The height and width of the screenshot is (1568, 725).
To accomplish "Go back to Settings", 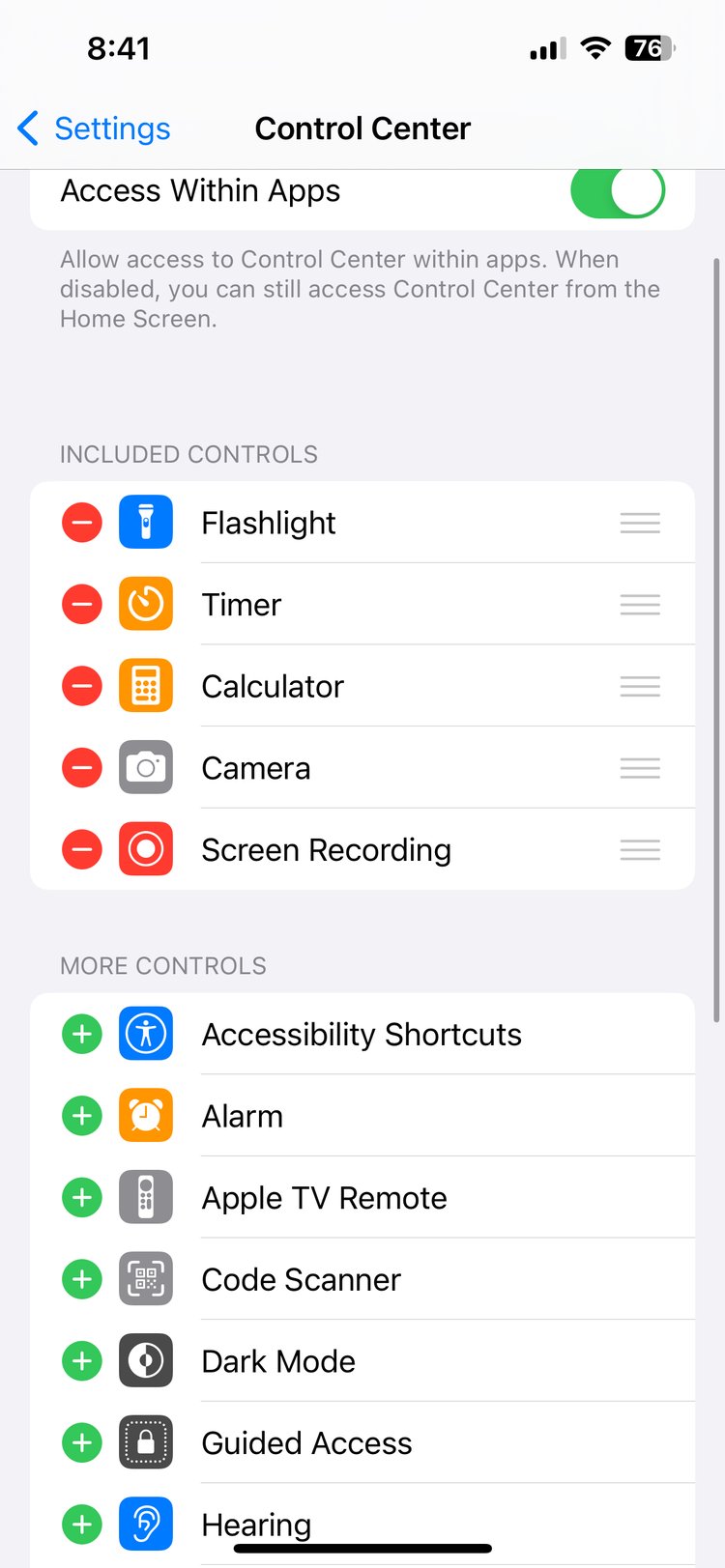I will tap(94, 128).
